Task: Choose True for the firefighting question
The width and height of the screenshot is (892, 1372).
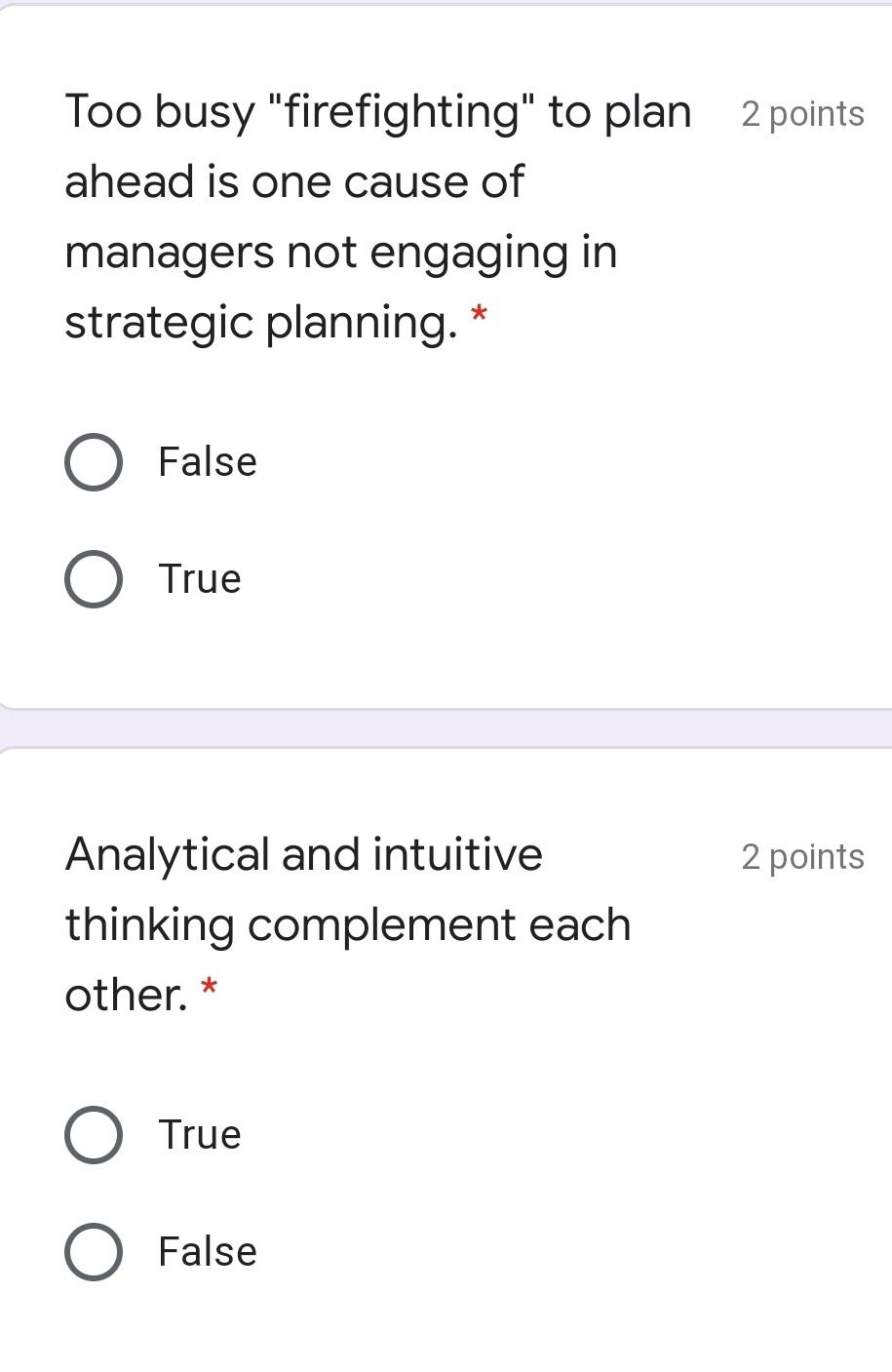Action: (94, 579)
